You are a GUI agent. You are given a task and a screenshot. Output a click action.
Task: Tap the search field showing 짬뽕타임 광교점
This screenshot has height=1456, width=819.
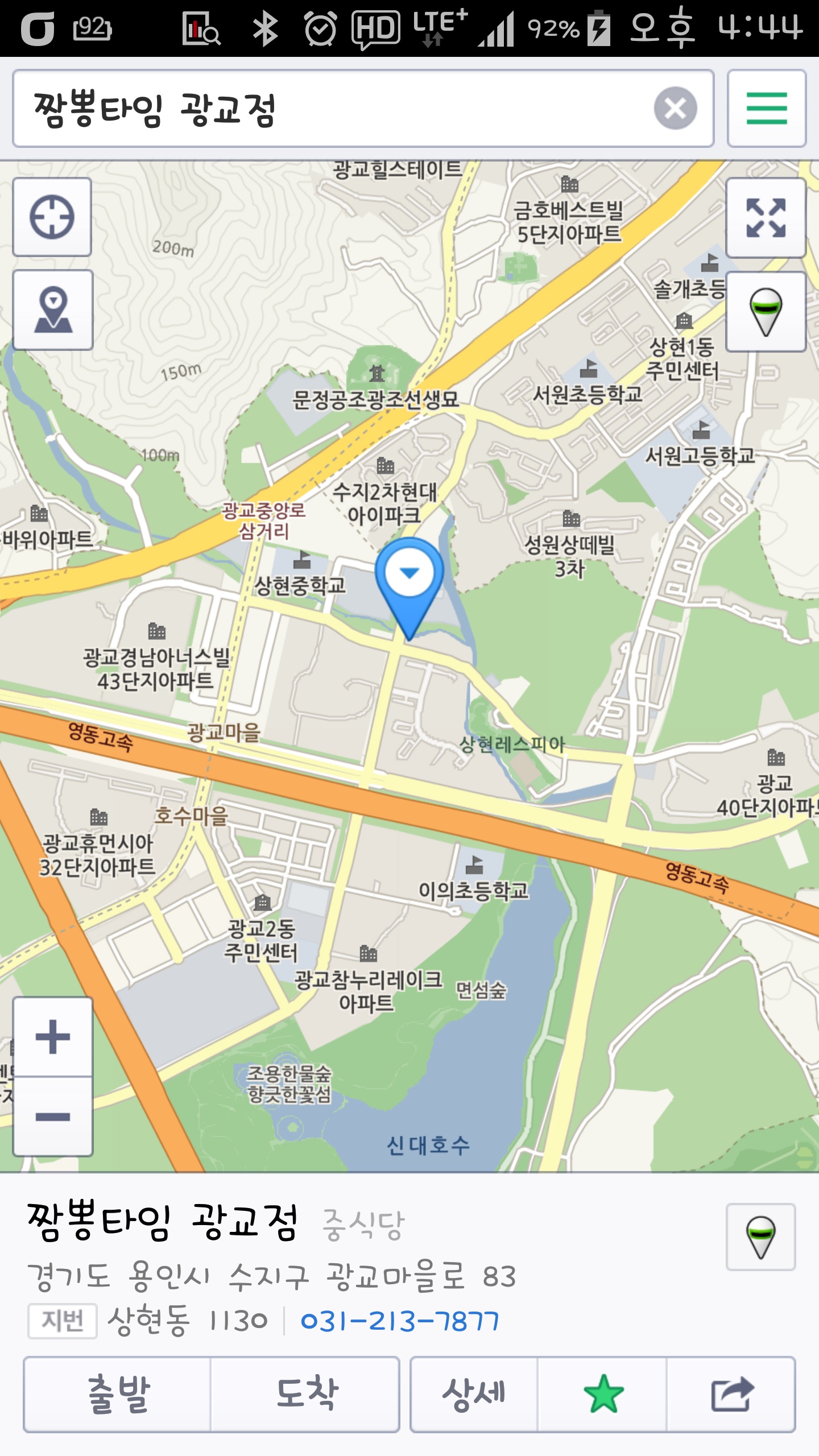(x=330, y=108)
